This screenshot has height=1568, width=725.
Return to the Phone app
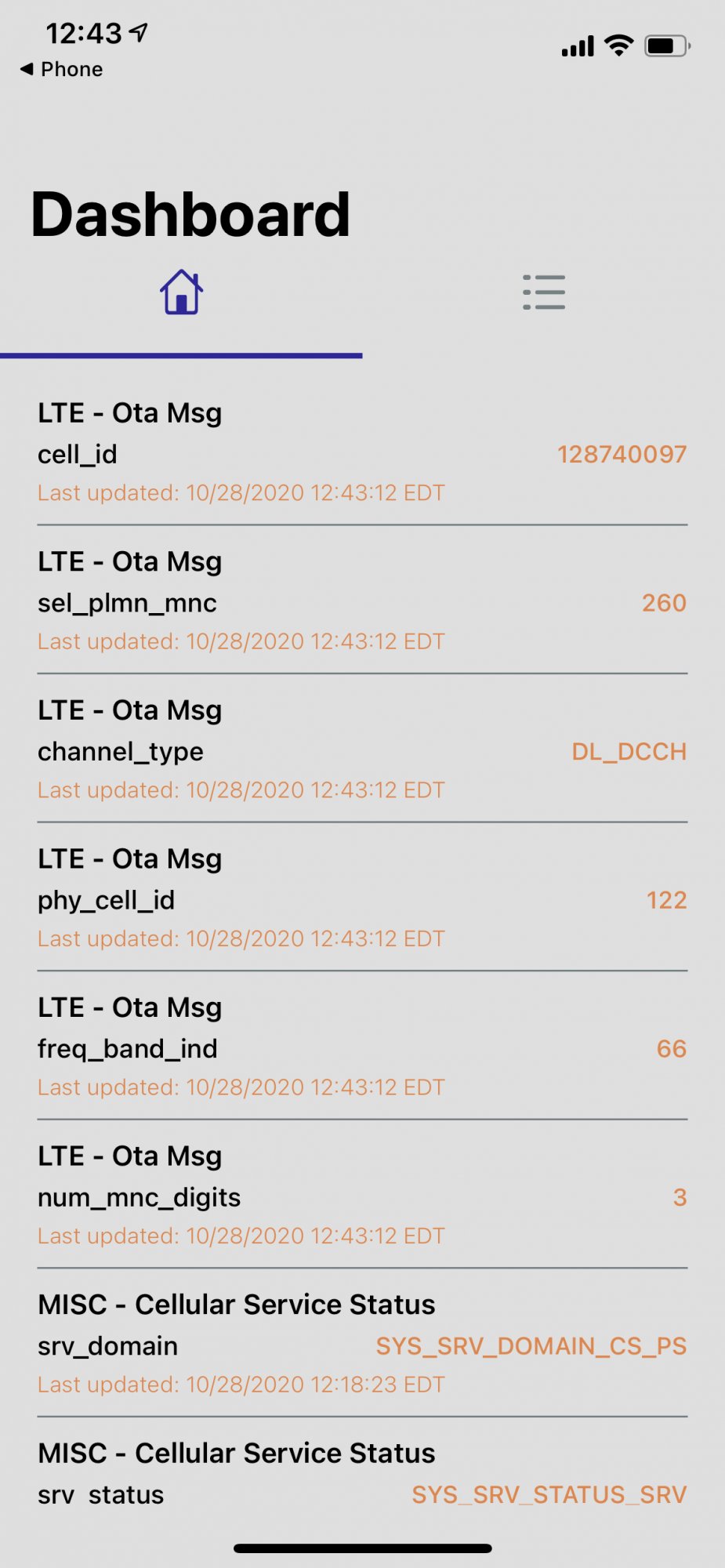coord(61,70)
